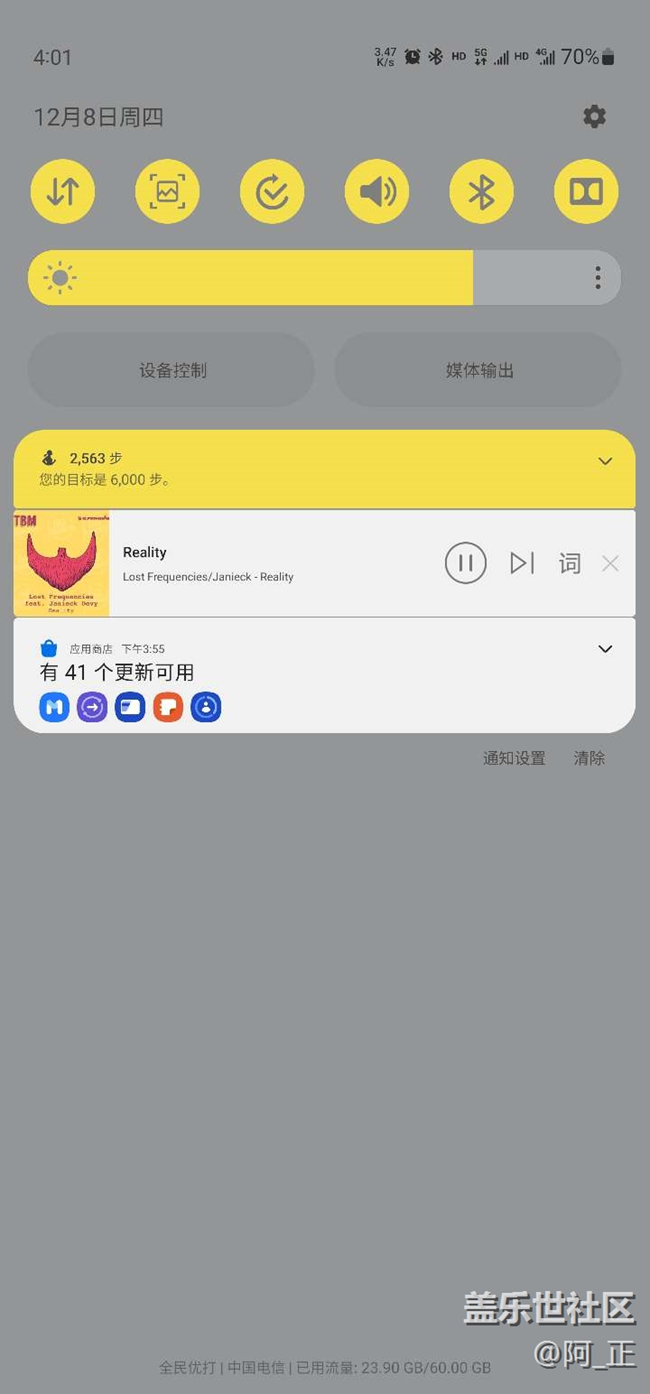Pause the song Reality

point(465,563)
